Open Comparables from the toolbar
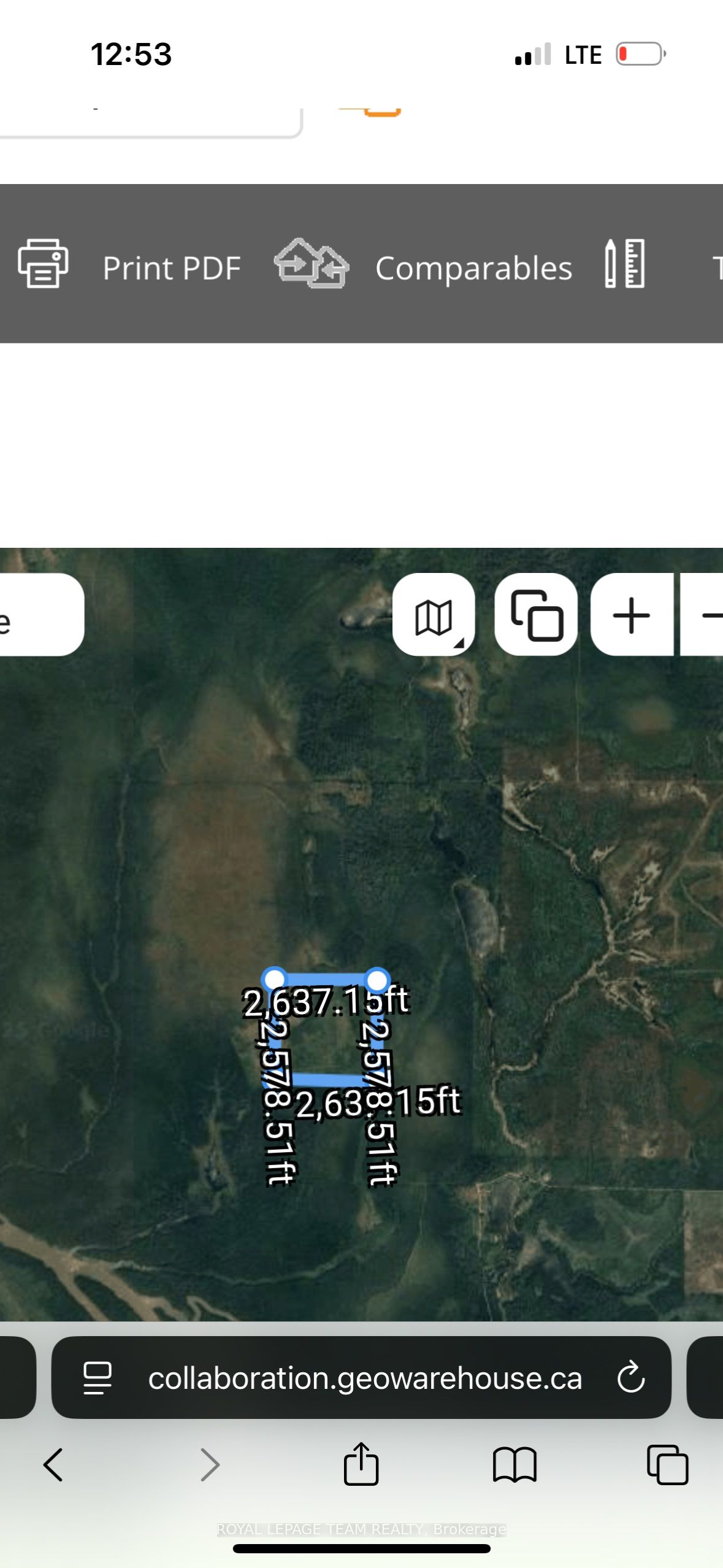The width and height of the screenshot is (723, 1568). (424, 266)
